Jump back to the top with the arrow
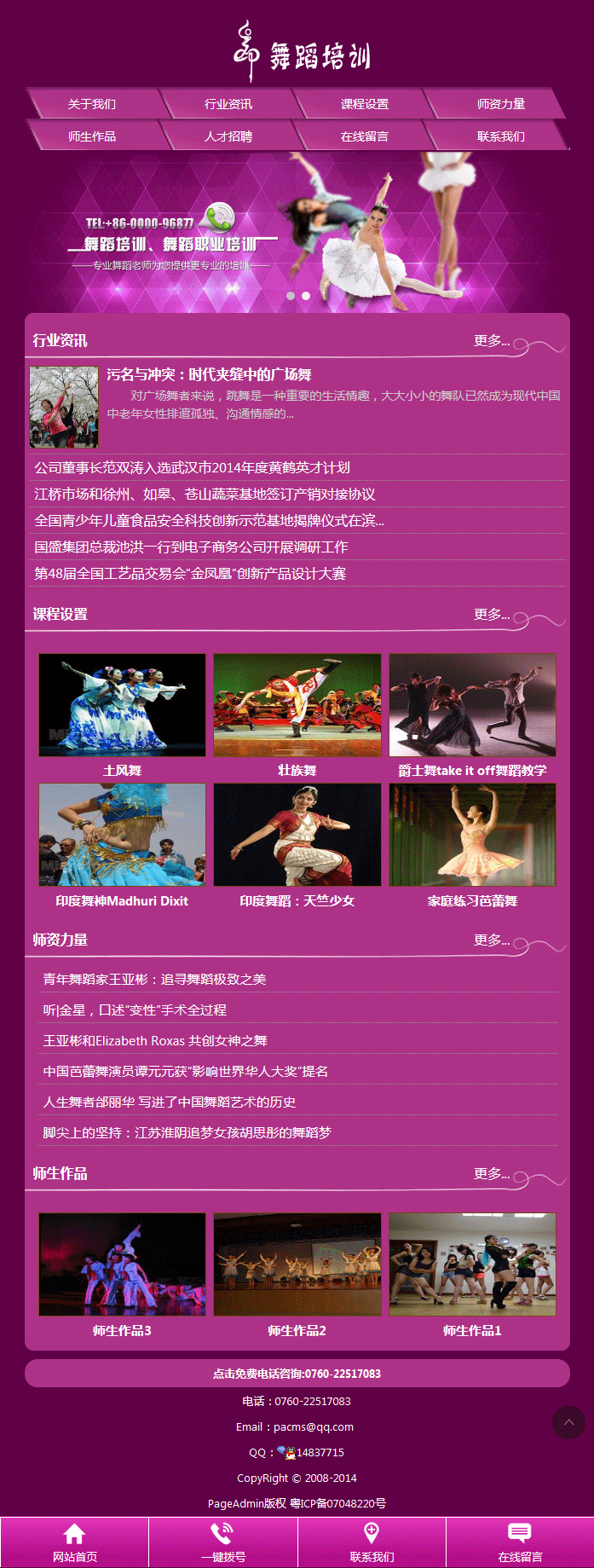The height and width of the screenshot is (1568, 594). [x=568, y=1422]
